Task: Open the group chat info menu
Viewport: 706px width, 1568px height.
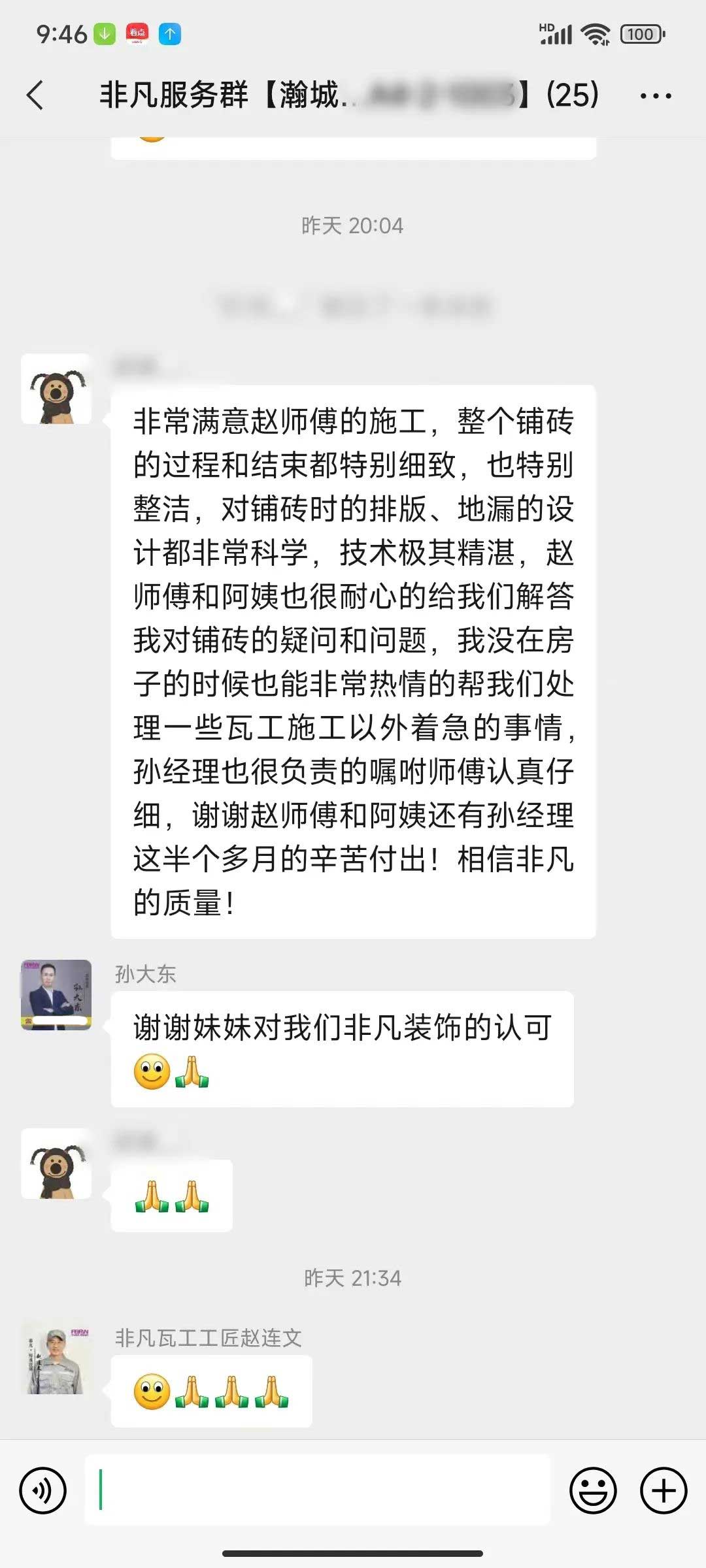Action: [x=655, y=96]
